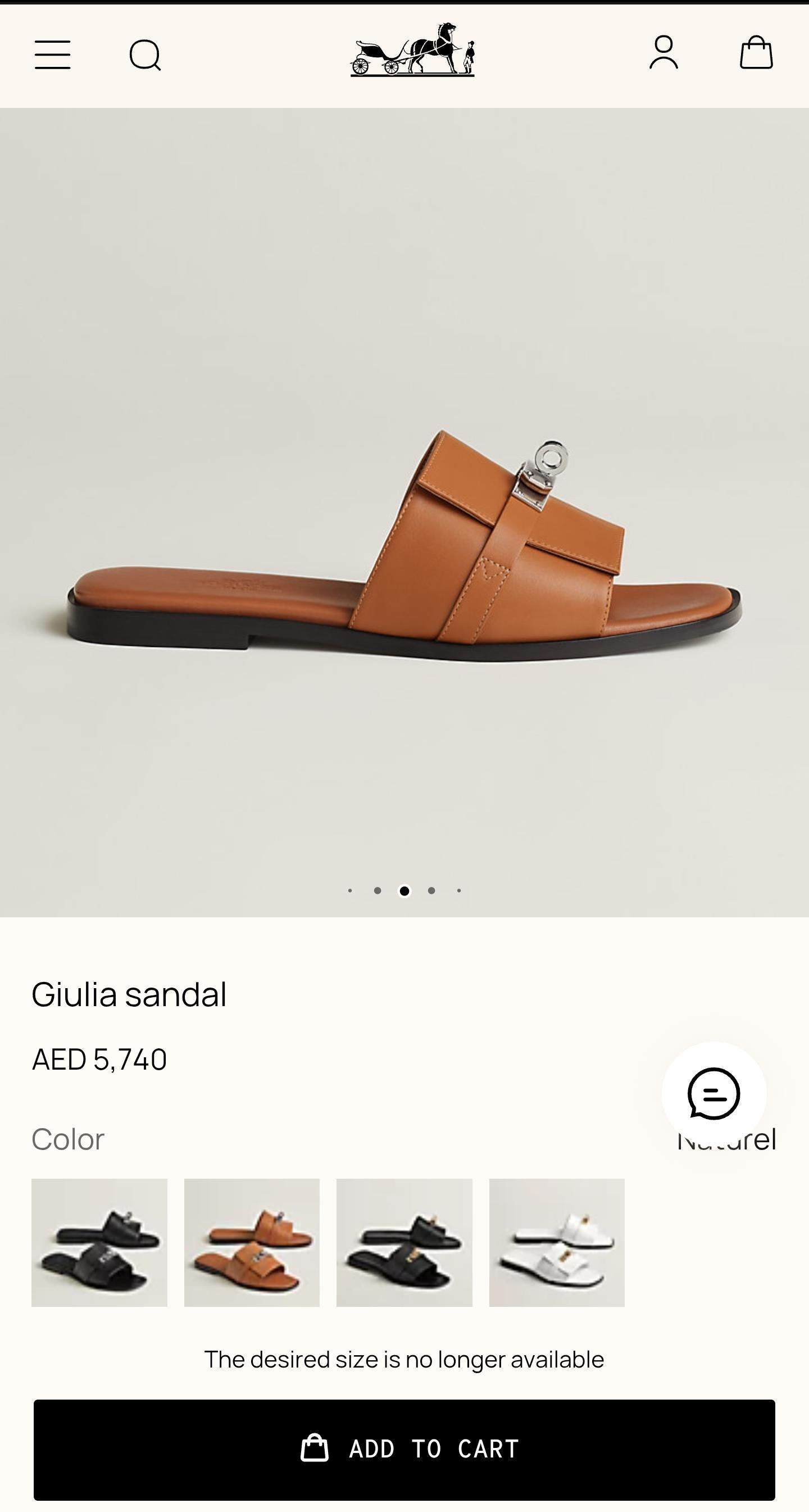809x1512 pixels.
Task: View the shopping bag
Action: tap(756, 52)
